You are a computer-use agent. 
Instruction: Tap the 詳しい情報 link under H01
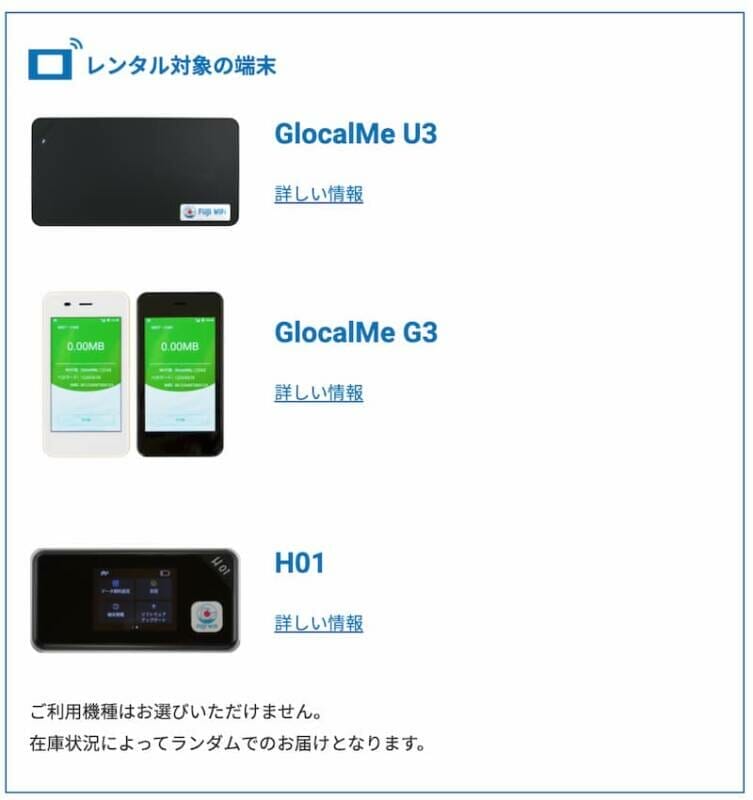(319, 623)
